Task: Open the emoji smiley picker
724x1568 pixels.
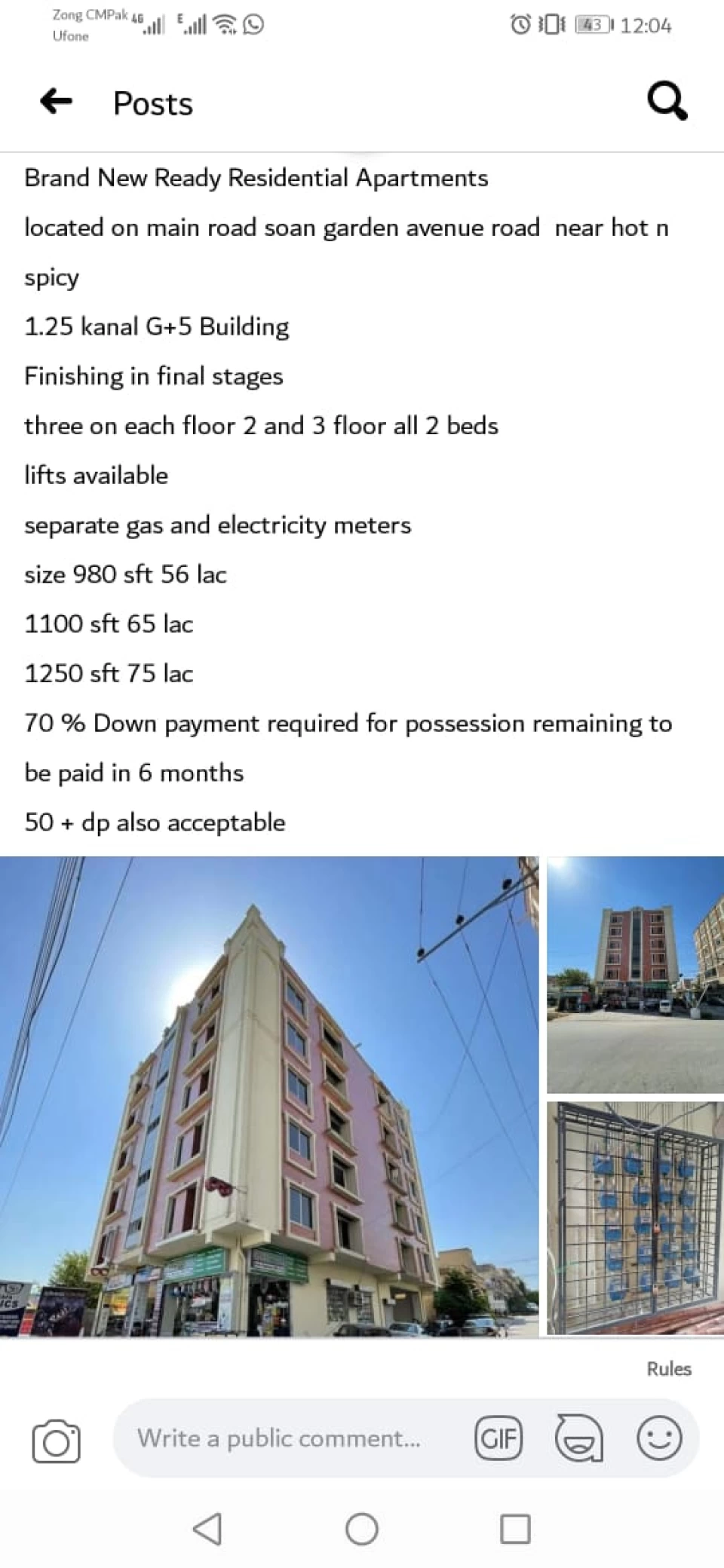Action: (659, 1438)
